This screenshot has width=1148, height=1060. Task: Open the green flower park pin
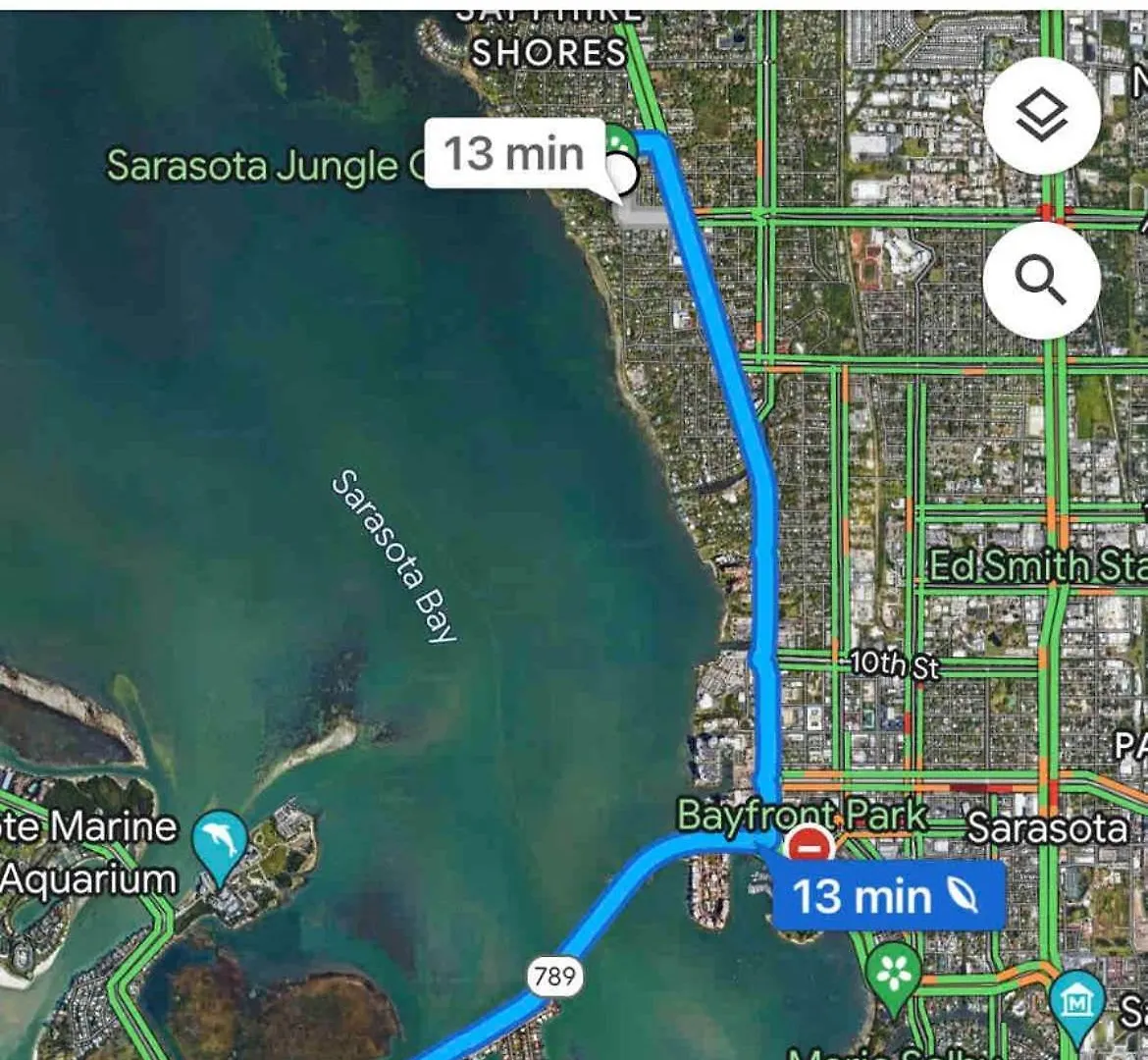click(893, 975)
